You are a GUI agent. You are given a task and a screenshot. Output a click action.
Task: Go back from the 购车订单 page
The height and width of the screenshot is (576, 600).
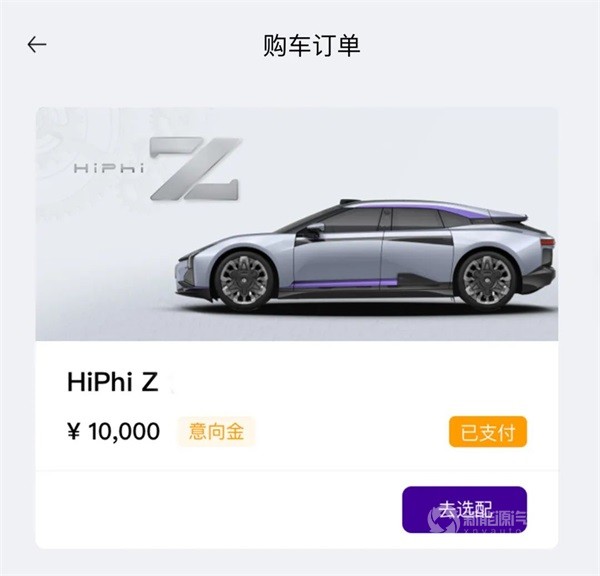pyautogui.click(x=37, y=45)
